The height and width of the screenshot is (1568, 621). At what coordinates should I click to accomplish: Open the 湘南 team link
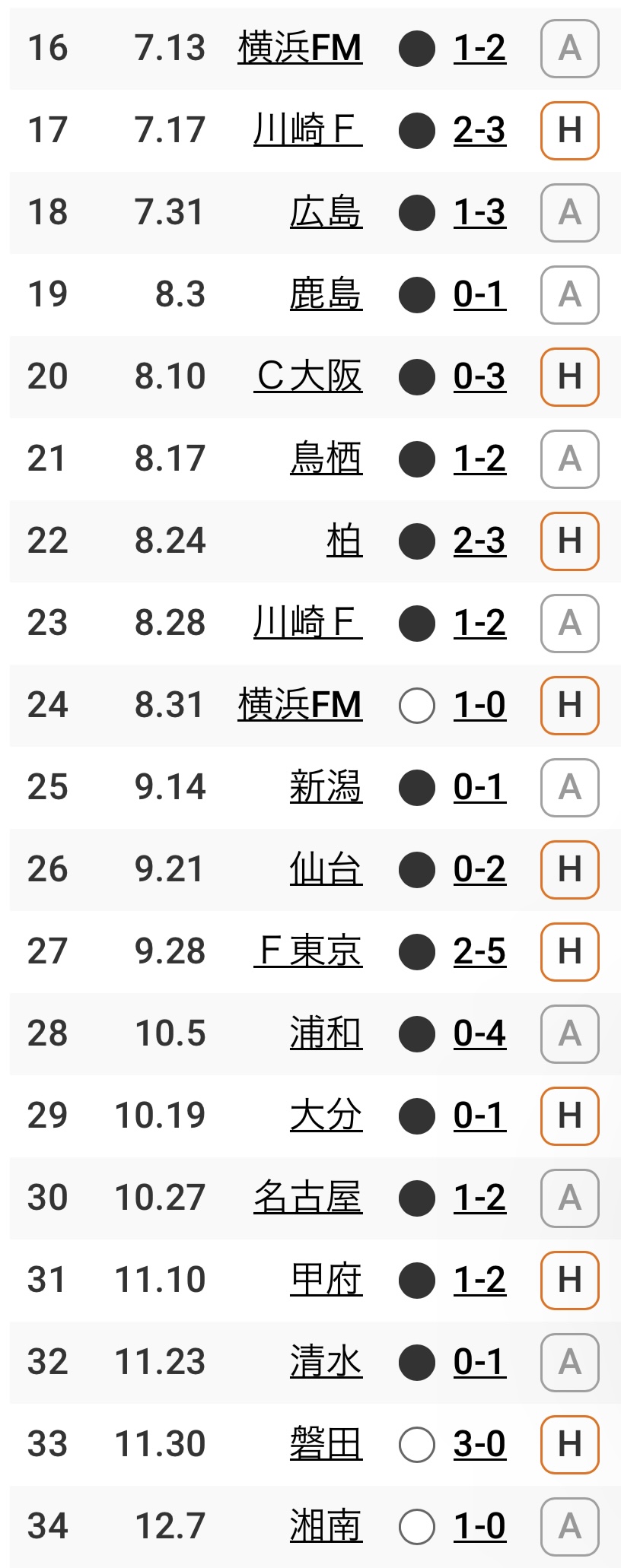click(326, 1527)
